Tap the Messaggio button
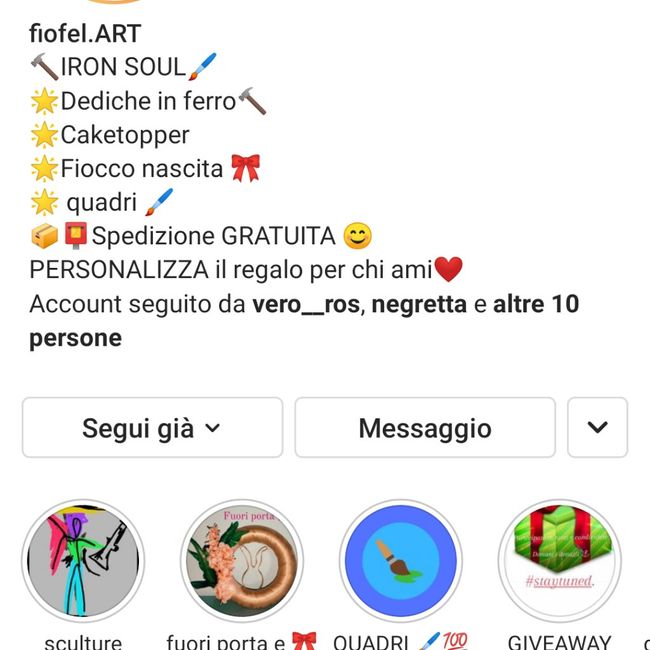The image size is (650, 650). tap(424, 428)
